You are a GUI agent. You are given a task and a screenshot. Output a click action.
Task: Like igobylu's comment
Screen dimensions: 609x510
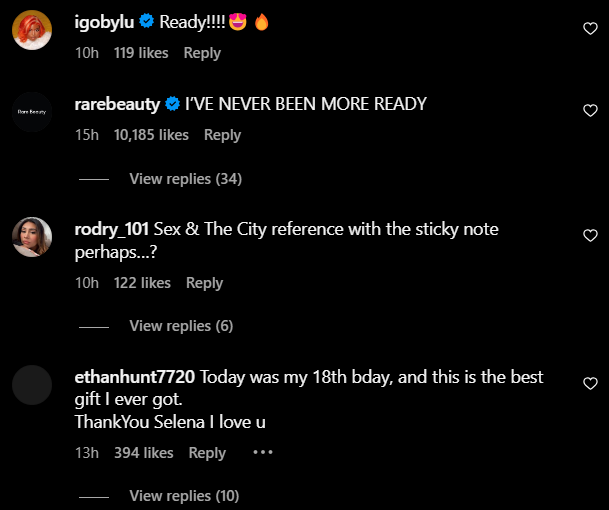(x=590, y=29)
